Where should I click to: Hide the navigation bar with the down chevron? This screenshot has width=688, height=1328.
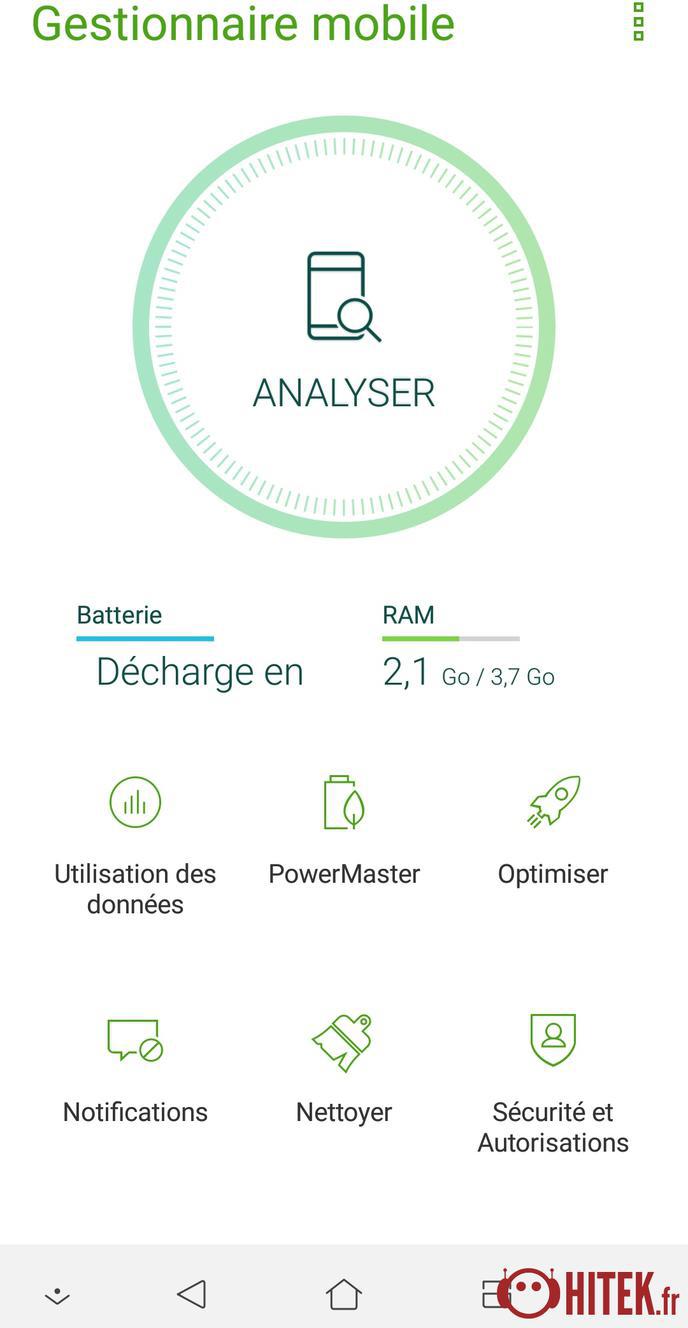[x=57, y=1296]
